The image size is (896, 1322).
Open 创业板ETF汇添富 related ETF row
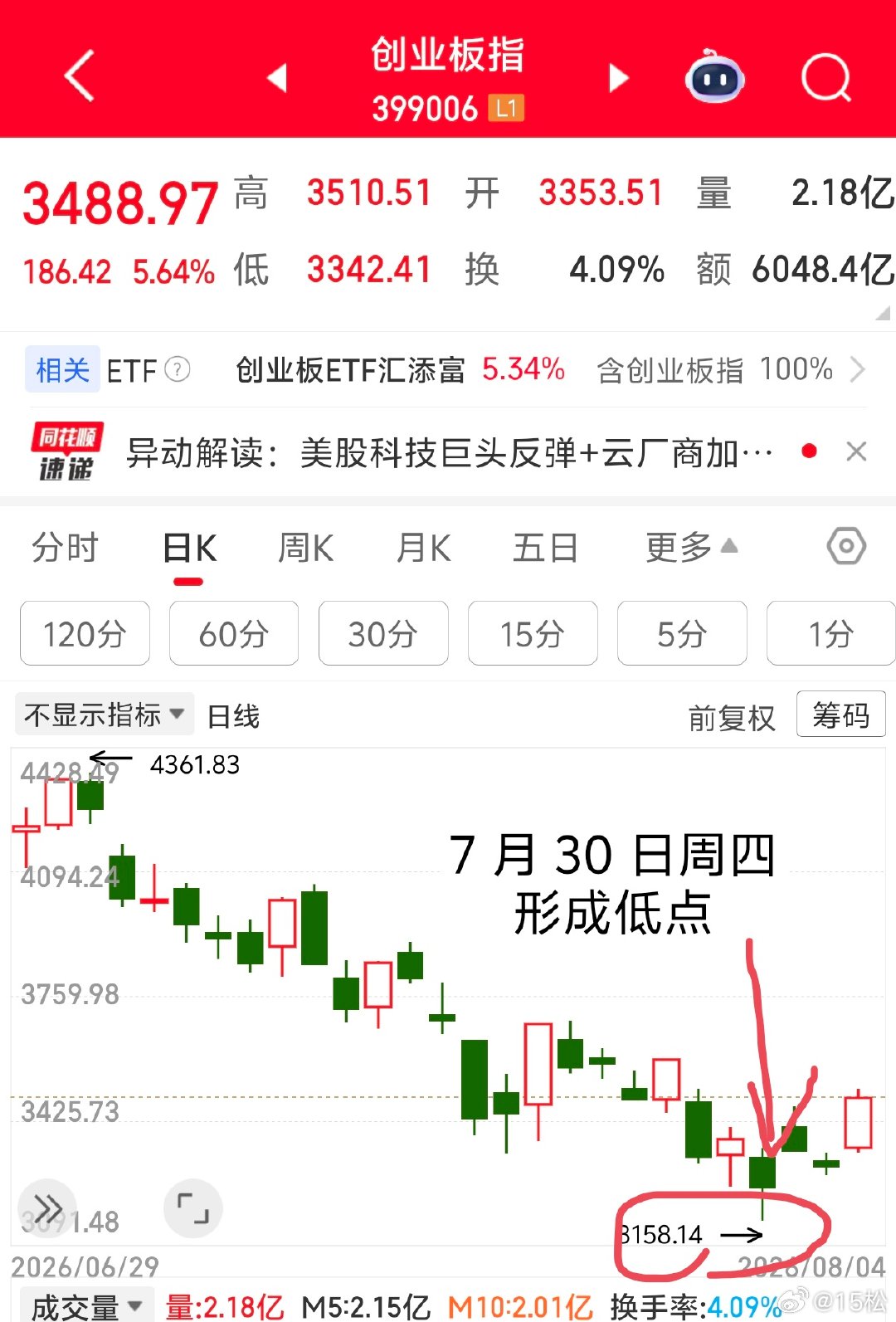coord(448,369)
